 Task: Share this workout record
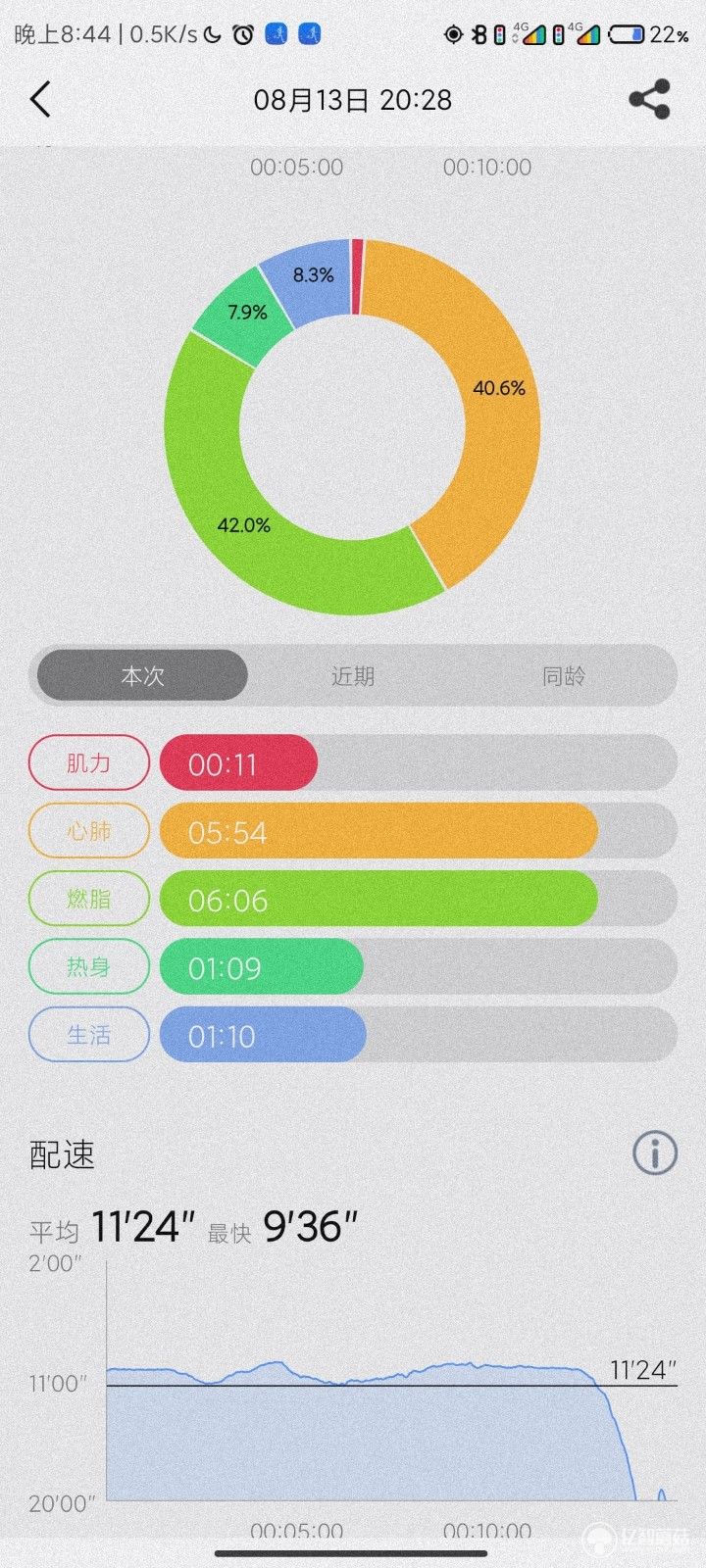649,99
